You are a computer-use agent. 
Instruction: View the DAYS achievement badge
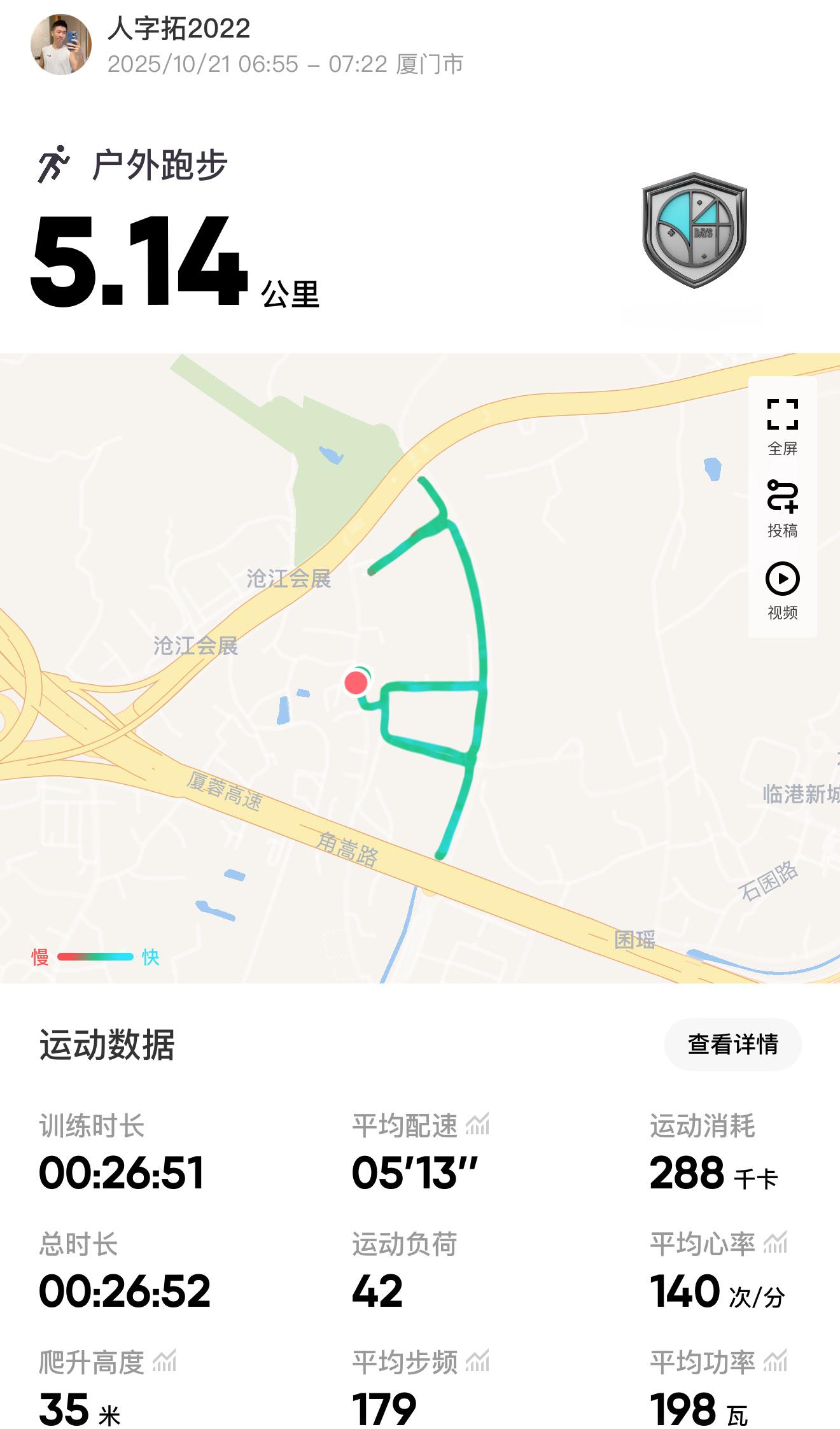click(x=694, y=230)
